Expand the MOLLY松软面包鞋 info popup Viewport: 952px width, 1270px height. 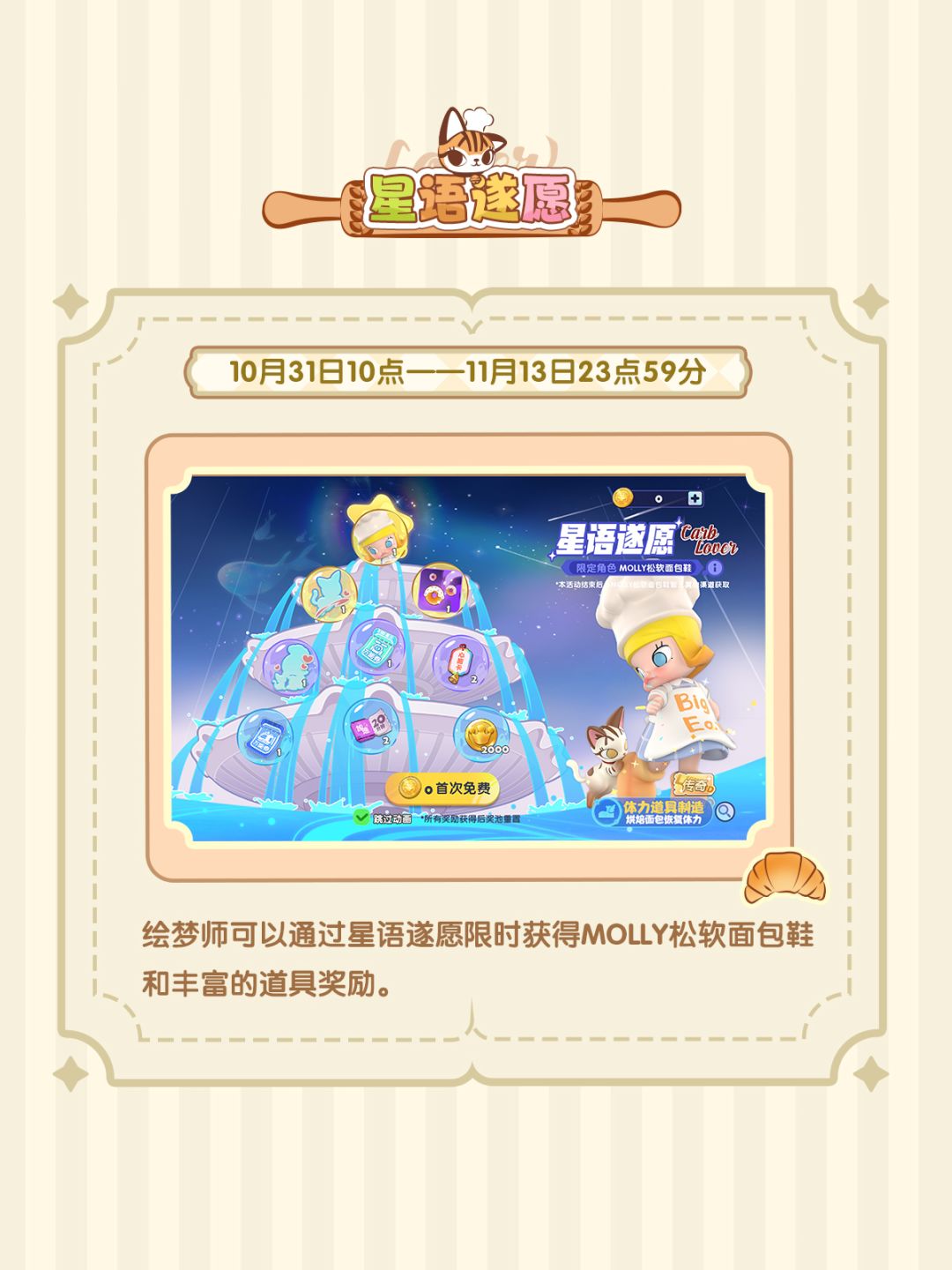coord(716,568)
